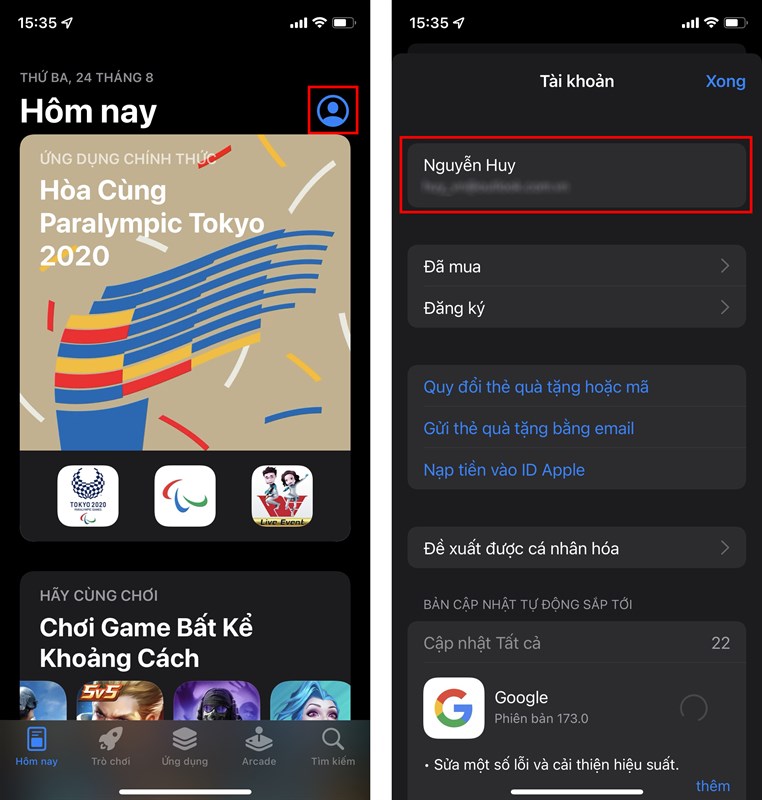Expand the Google update notes with thêm
Viewport: 762px width, 800px height.
[712, 785]
